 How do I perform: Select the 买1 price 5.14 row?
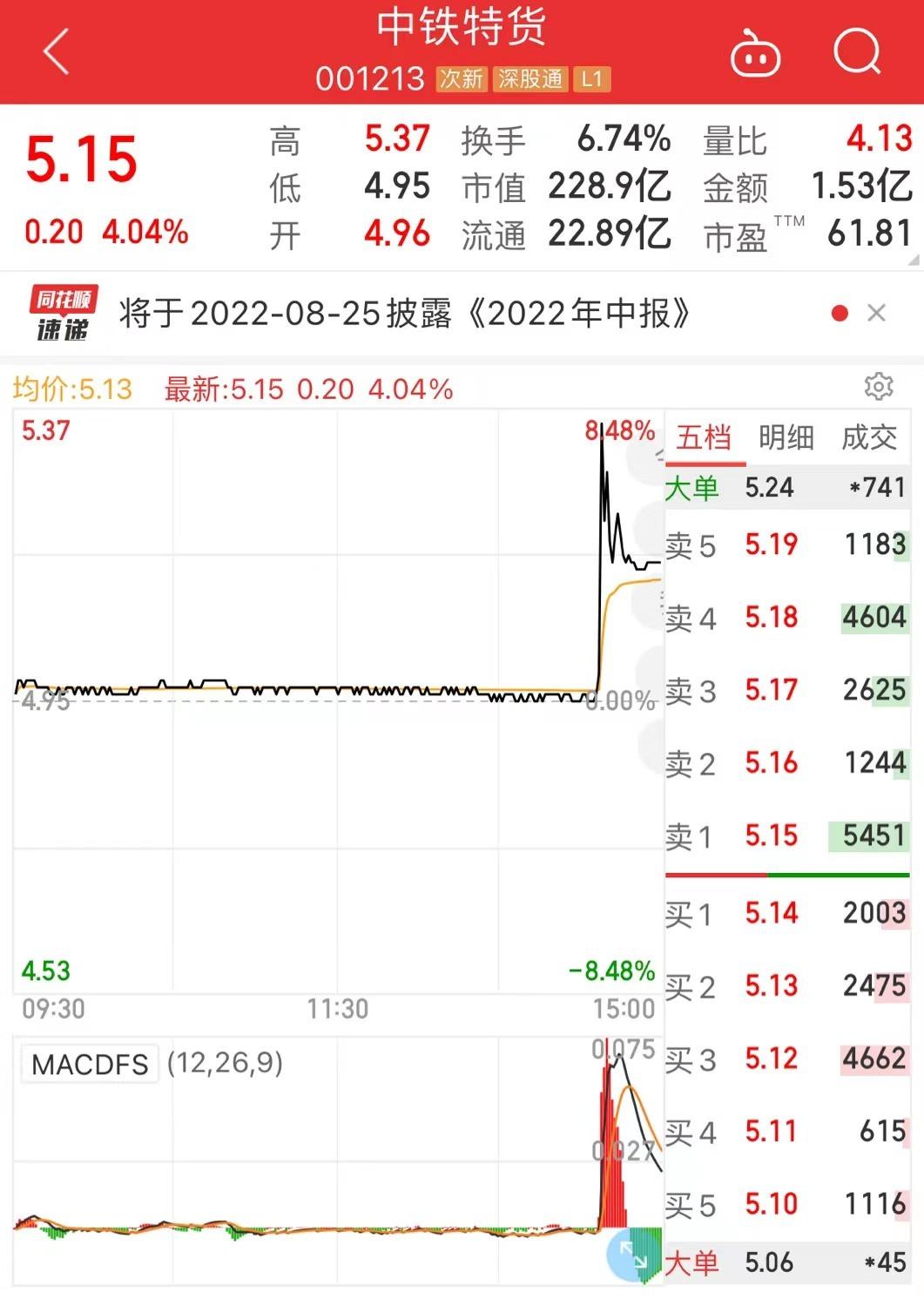[784, 912]
